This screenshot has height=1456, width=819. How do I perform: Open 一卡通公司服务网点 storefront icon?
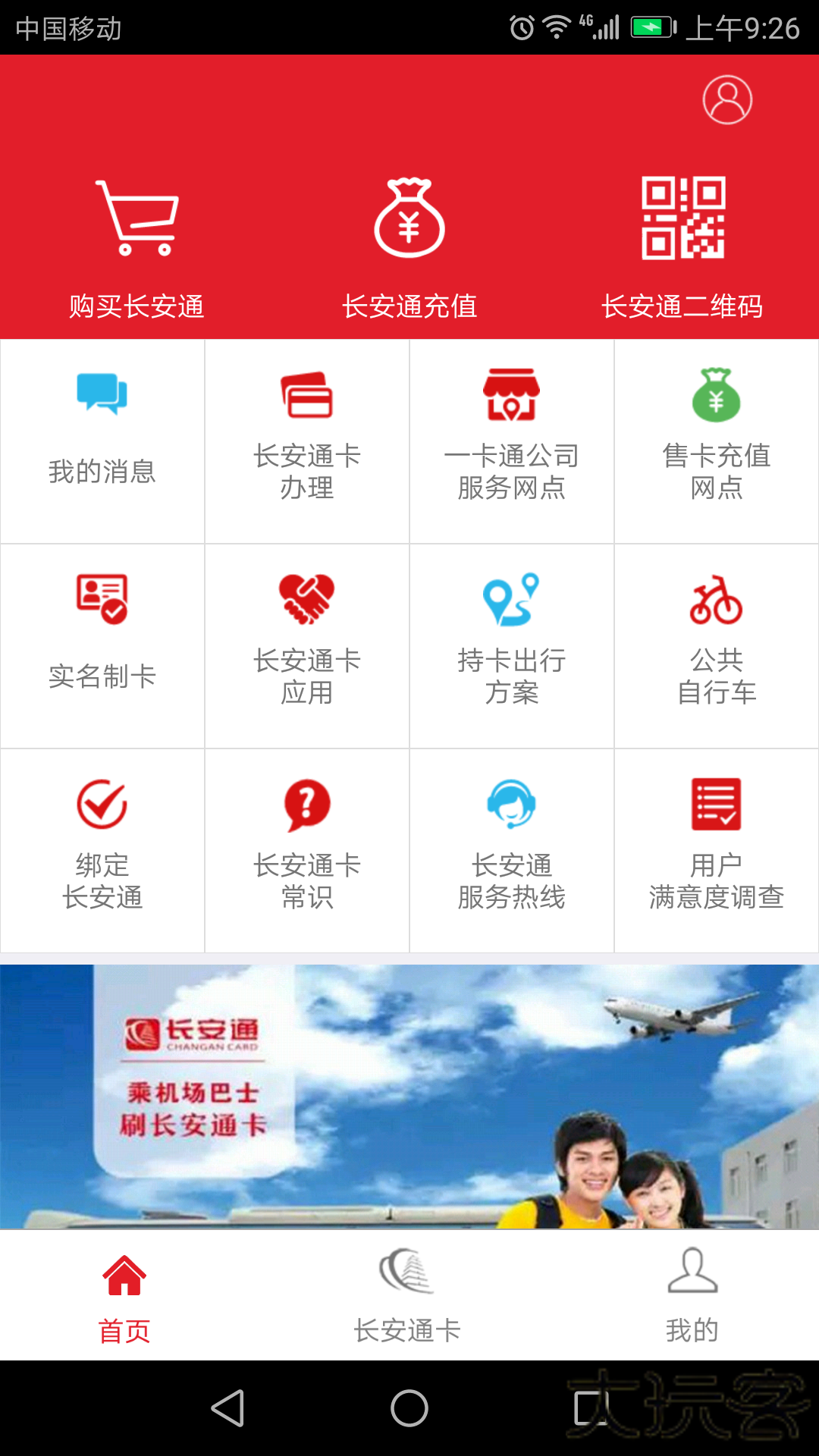511,432
